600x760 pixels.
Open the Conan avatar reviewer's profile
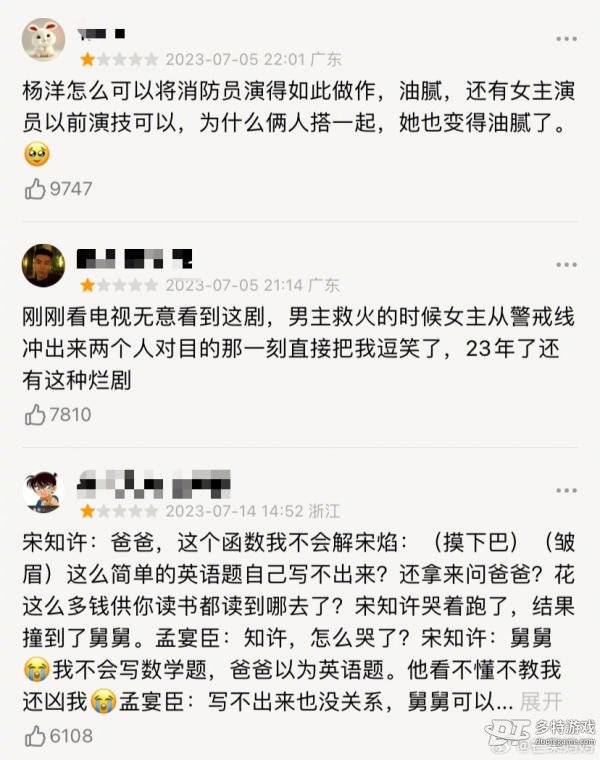pos(43,491)
